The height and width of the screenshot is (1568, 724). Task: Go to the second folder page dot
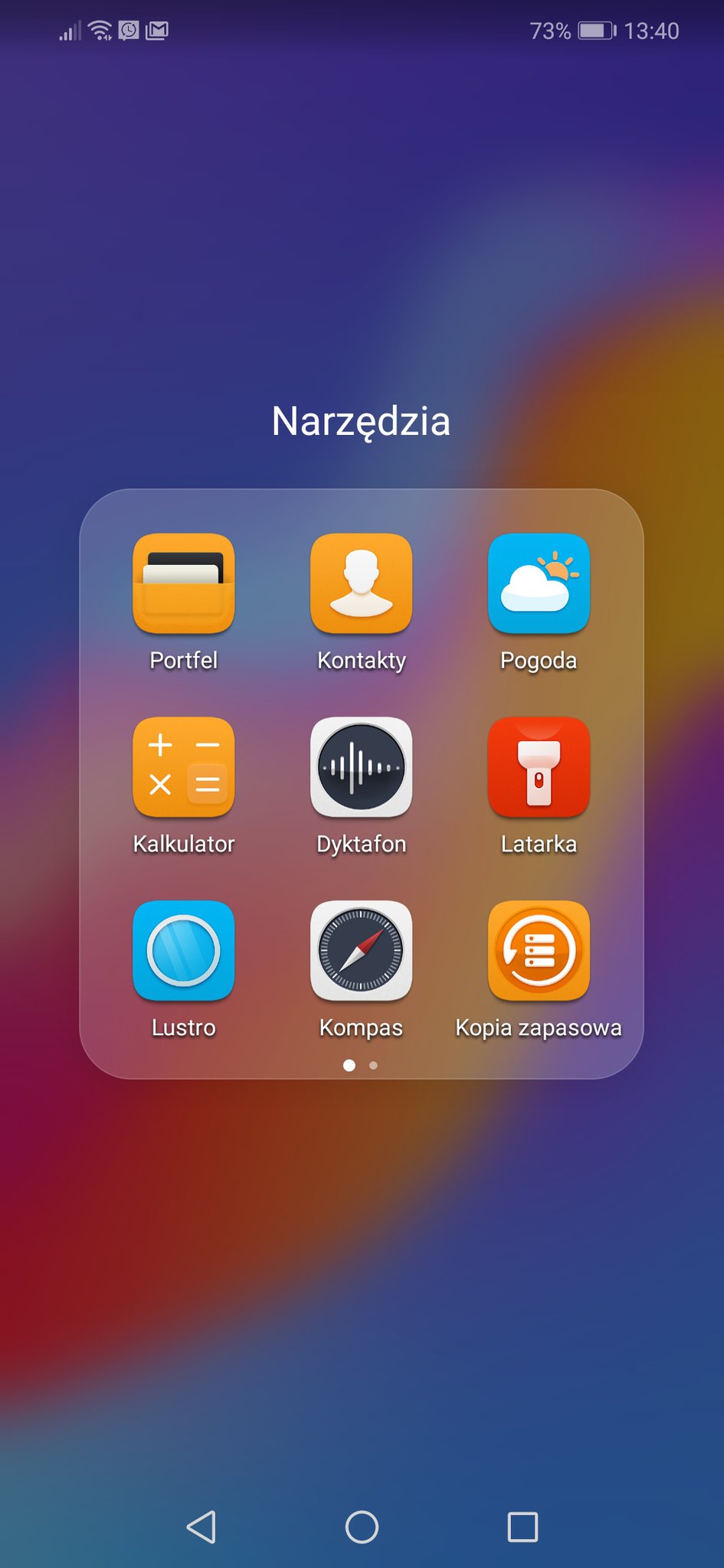(373, 1065)
